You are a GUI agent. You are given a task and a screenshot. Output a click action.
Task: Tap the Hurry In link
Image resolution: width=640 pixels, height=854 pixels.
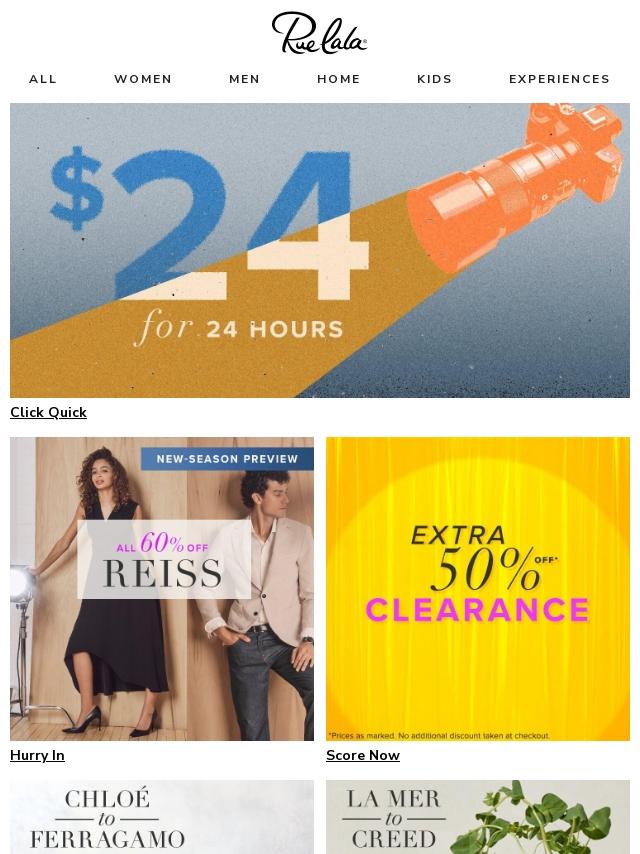(37, 755)
